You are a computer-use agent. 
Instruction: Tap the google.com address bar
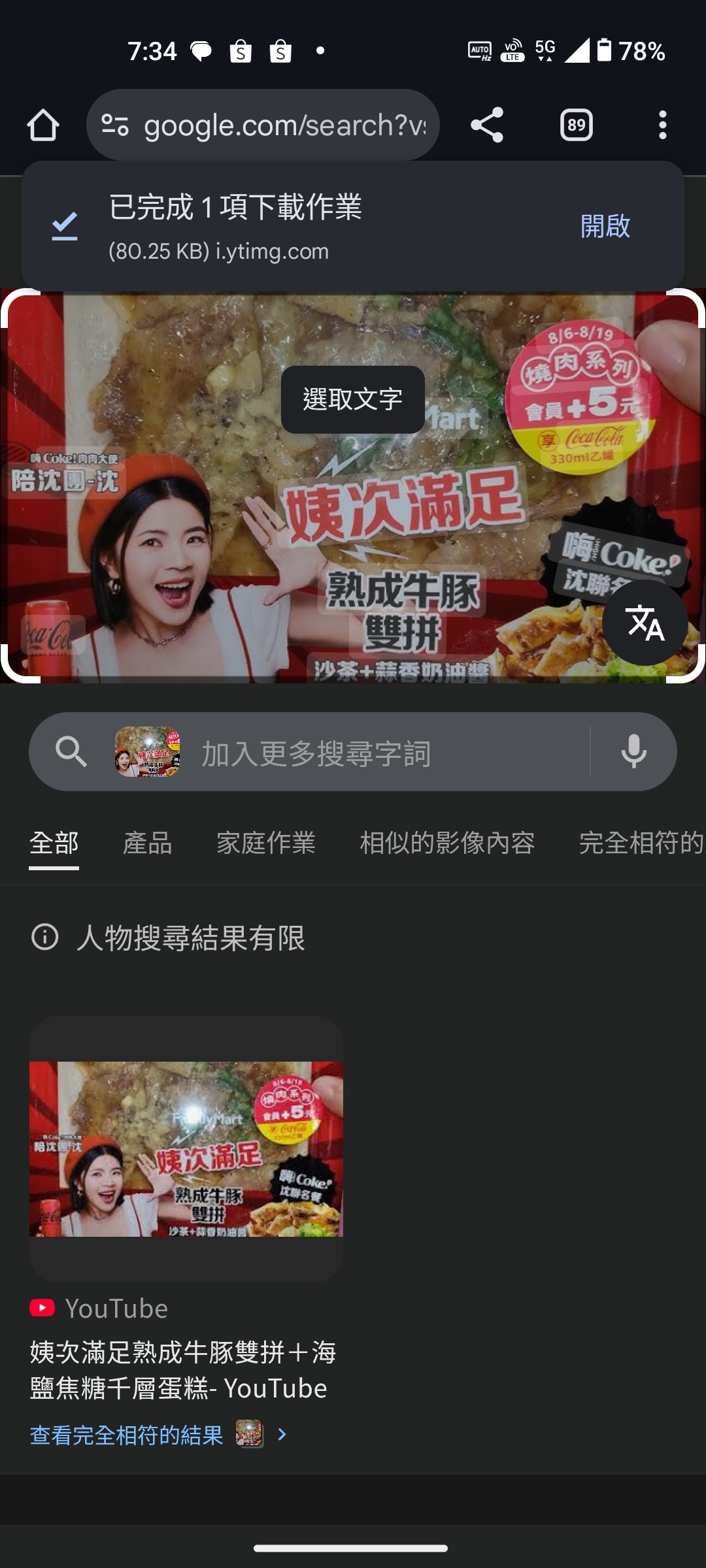pos(263,125)
